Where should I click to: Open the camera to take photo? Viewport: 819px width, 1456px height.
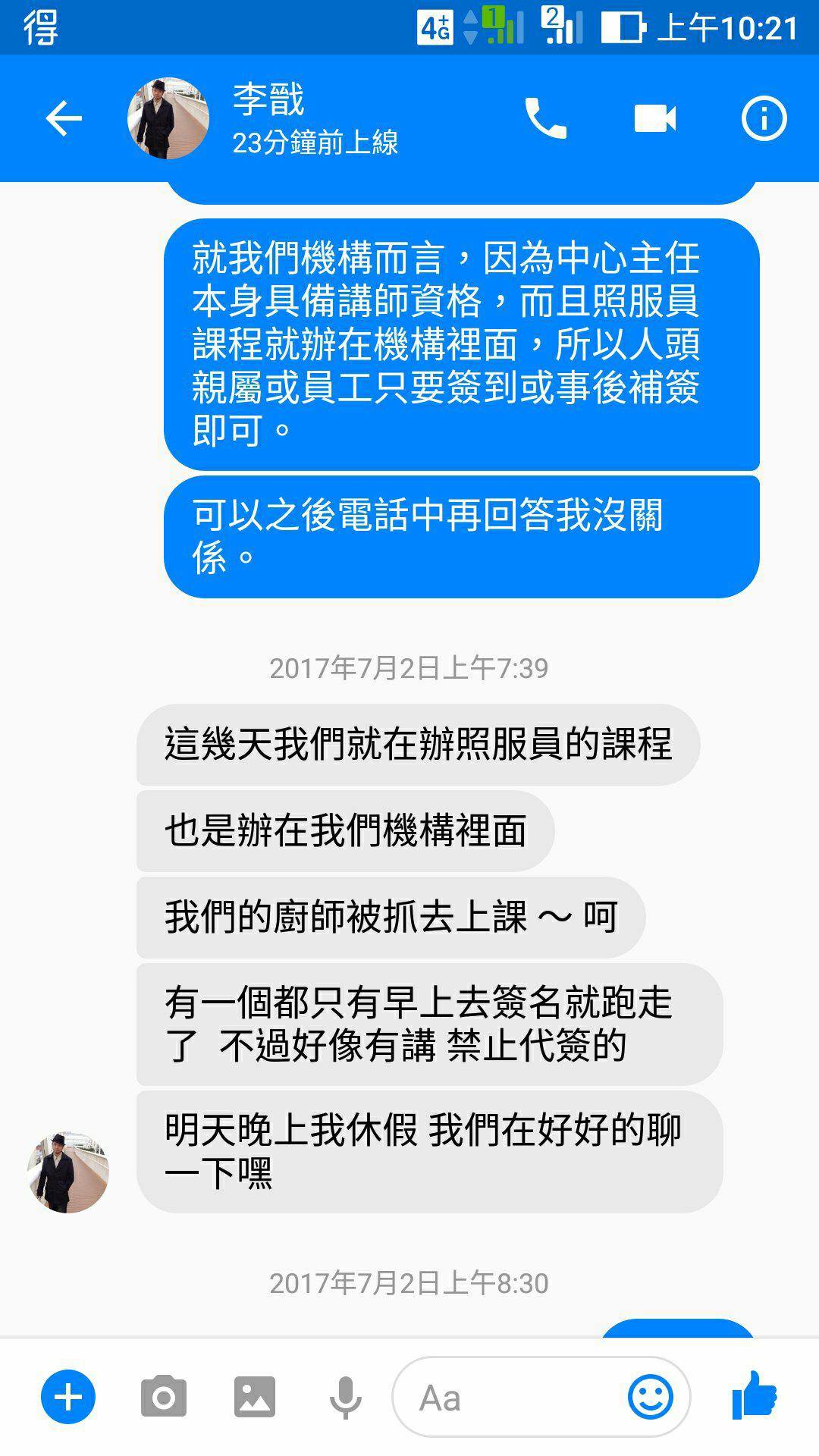click(163, 1397)
